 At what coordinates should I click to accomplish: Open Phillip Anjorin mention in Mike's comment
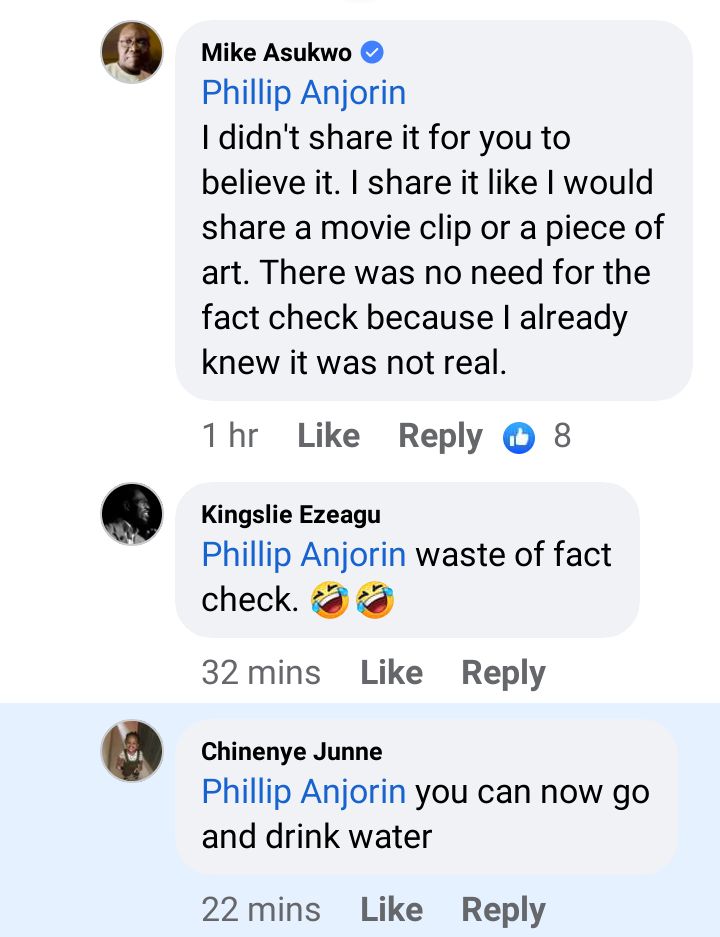click(x=303, y=93)
